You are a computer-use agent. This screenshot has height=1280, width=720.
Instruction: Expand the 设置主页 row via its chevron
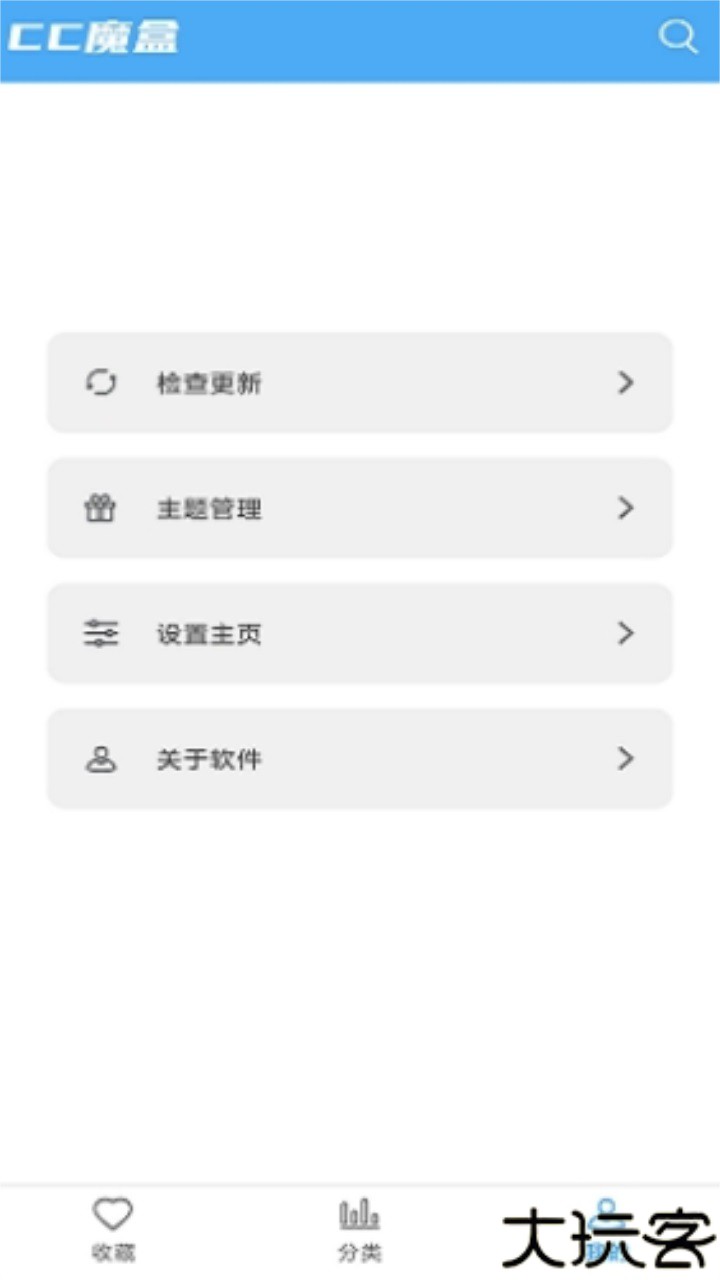click(626, 633)
